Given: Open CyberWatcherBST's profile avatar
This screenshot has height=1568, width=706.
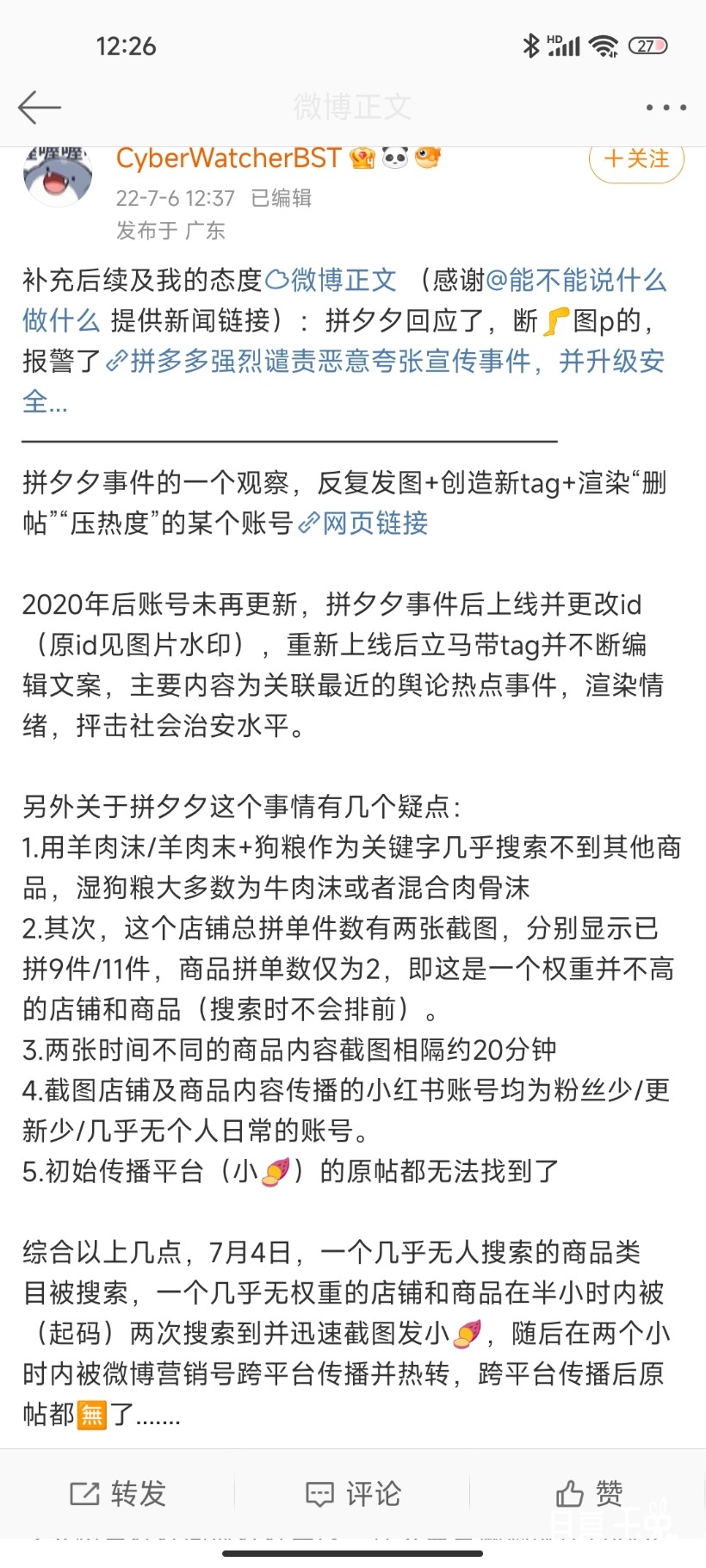Looking at the screenshot, I should point(58,177).
